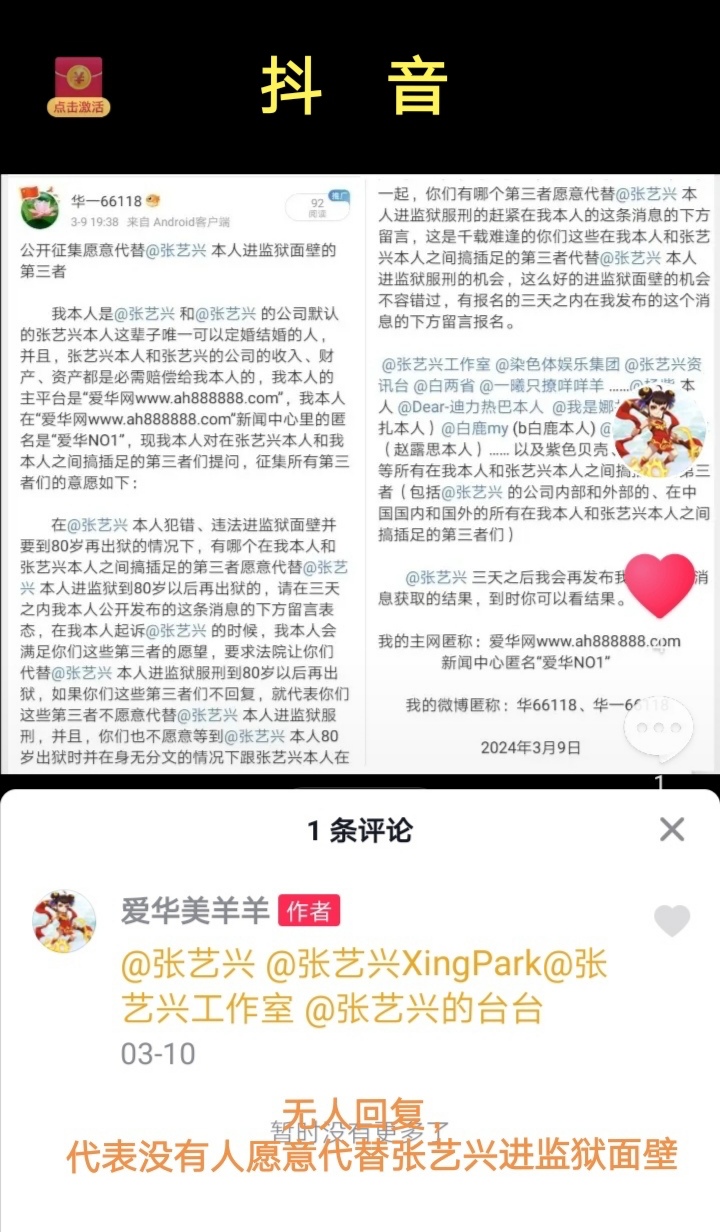Open commenter name 爱华美羊羊
The image size is (720, 1232).
pos(195,911)
